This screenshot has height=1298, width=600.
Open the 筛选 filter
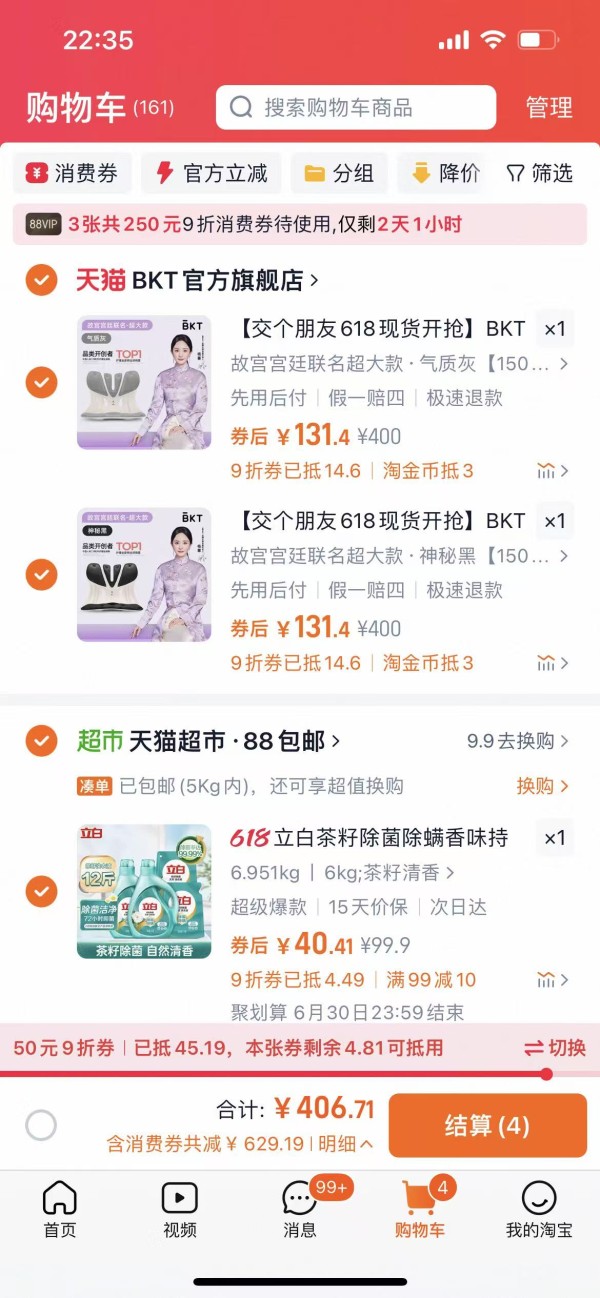539,174
